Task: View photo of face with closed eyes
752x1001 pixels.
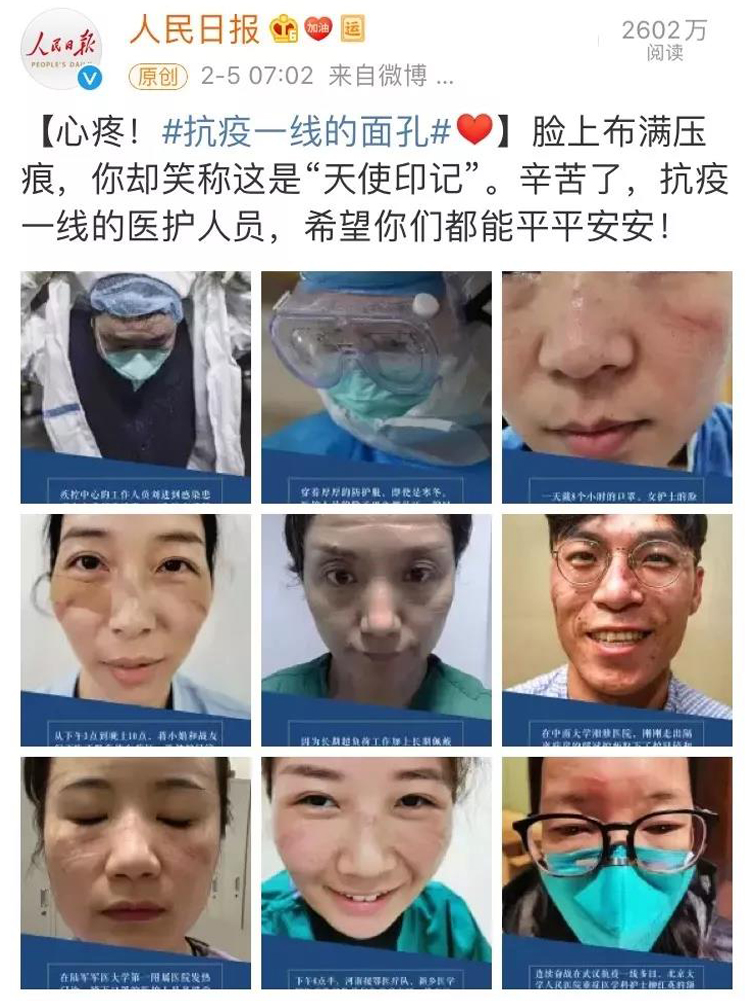Action: pos(136,872)
